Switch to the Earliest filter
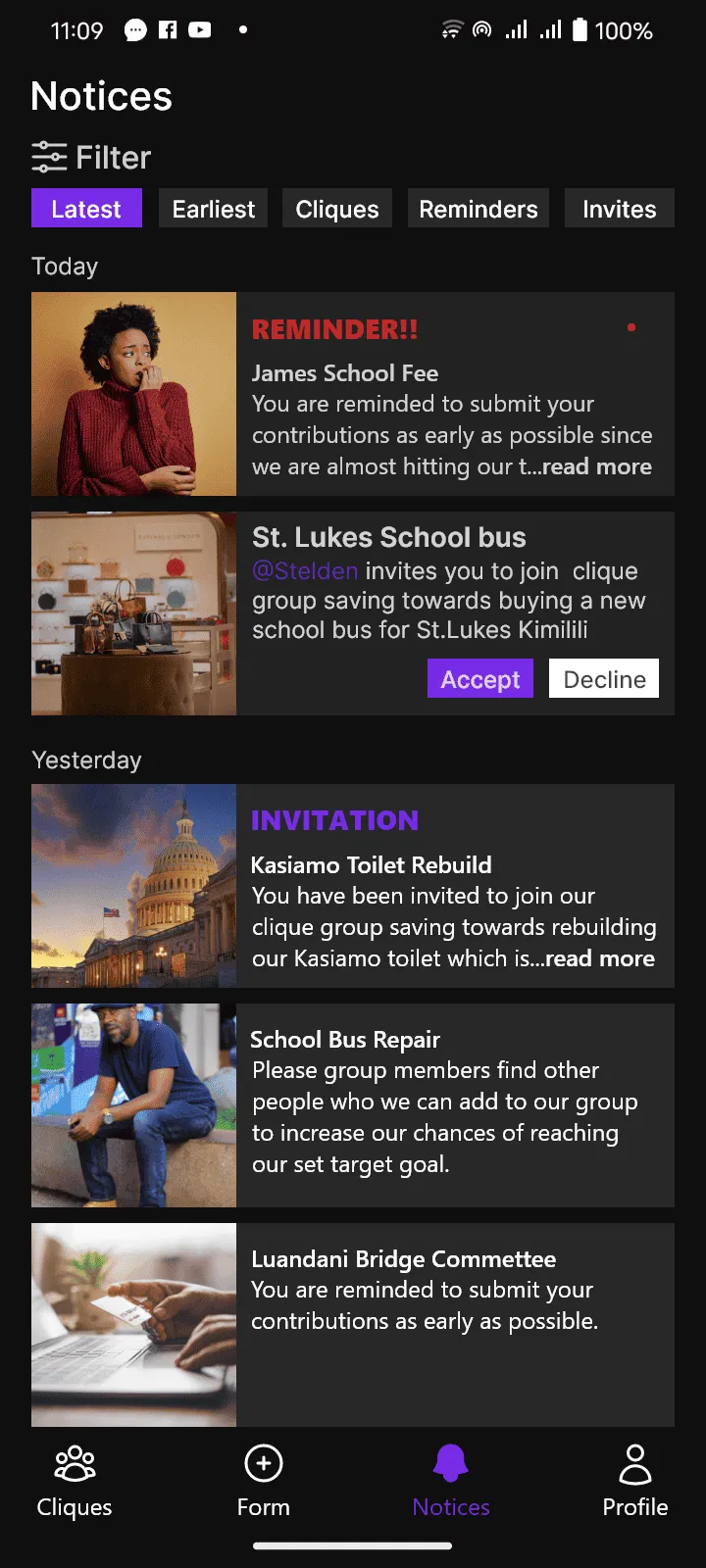 pos(213,208)
